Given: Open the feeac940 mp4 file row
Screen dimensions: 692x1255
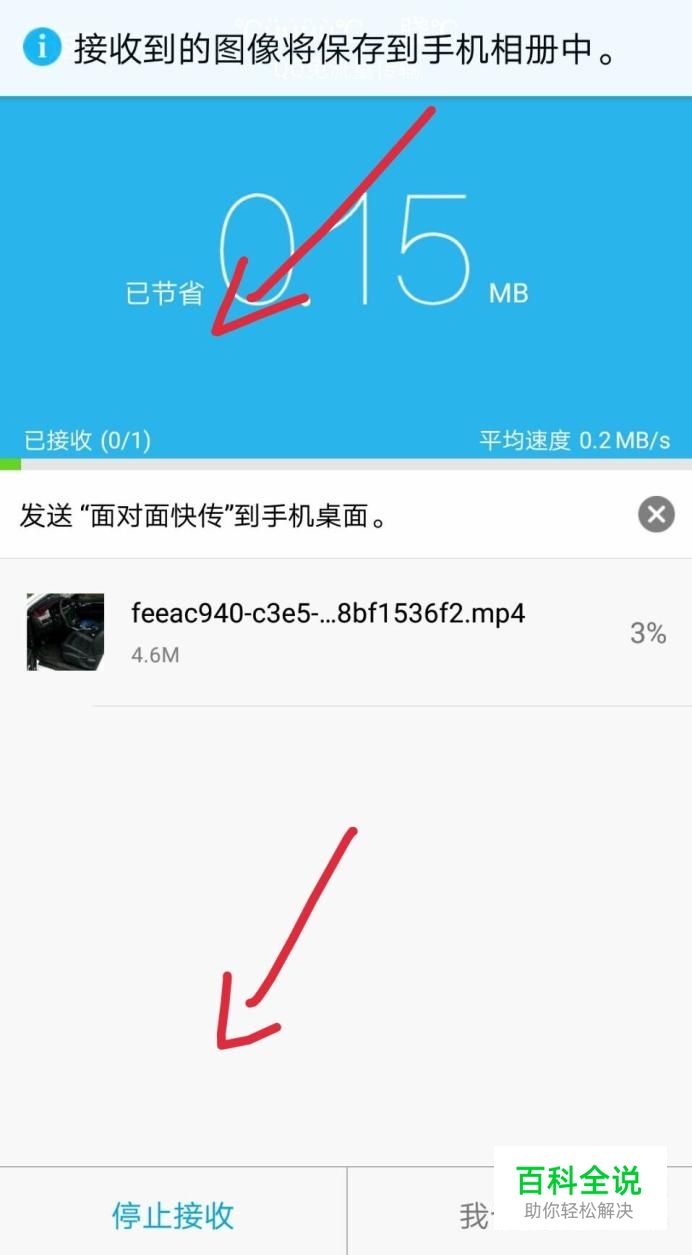Looking at the screenshot, I should click(346, 632).
